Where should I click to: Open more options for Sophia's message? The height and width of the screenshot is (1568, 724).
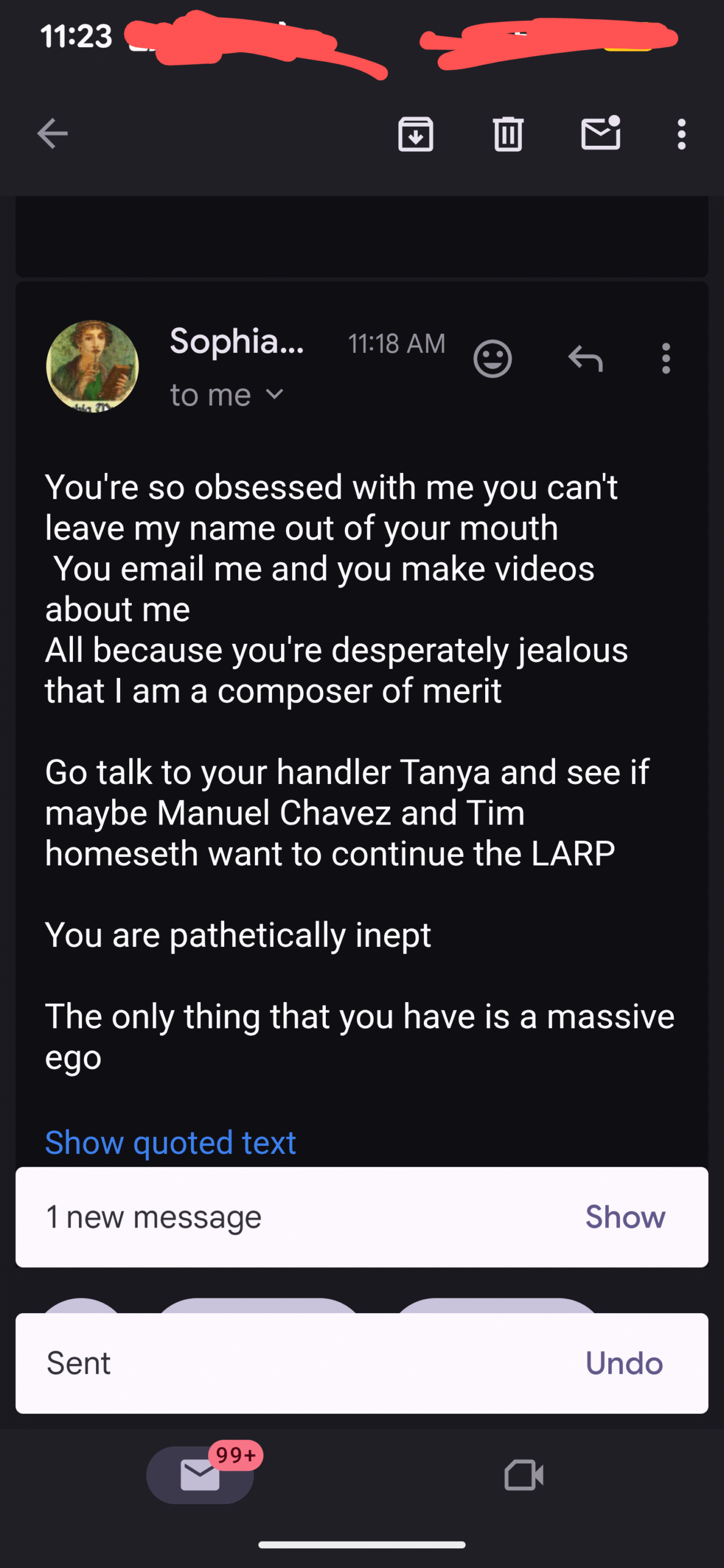pos(666,358)
